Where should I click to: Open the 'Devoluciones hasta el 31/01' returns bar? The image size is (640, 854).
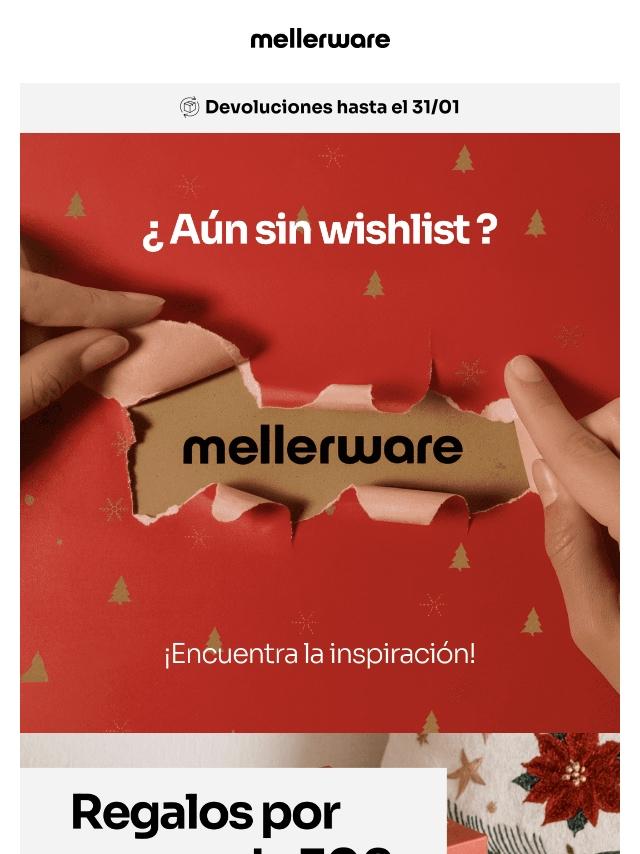[320, 107]
